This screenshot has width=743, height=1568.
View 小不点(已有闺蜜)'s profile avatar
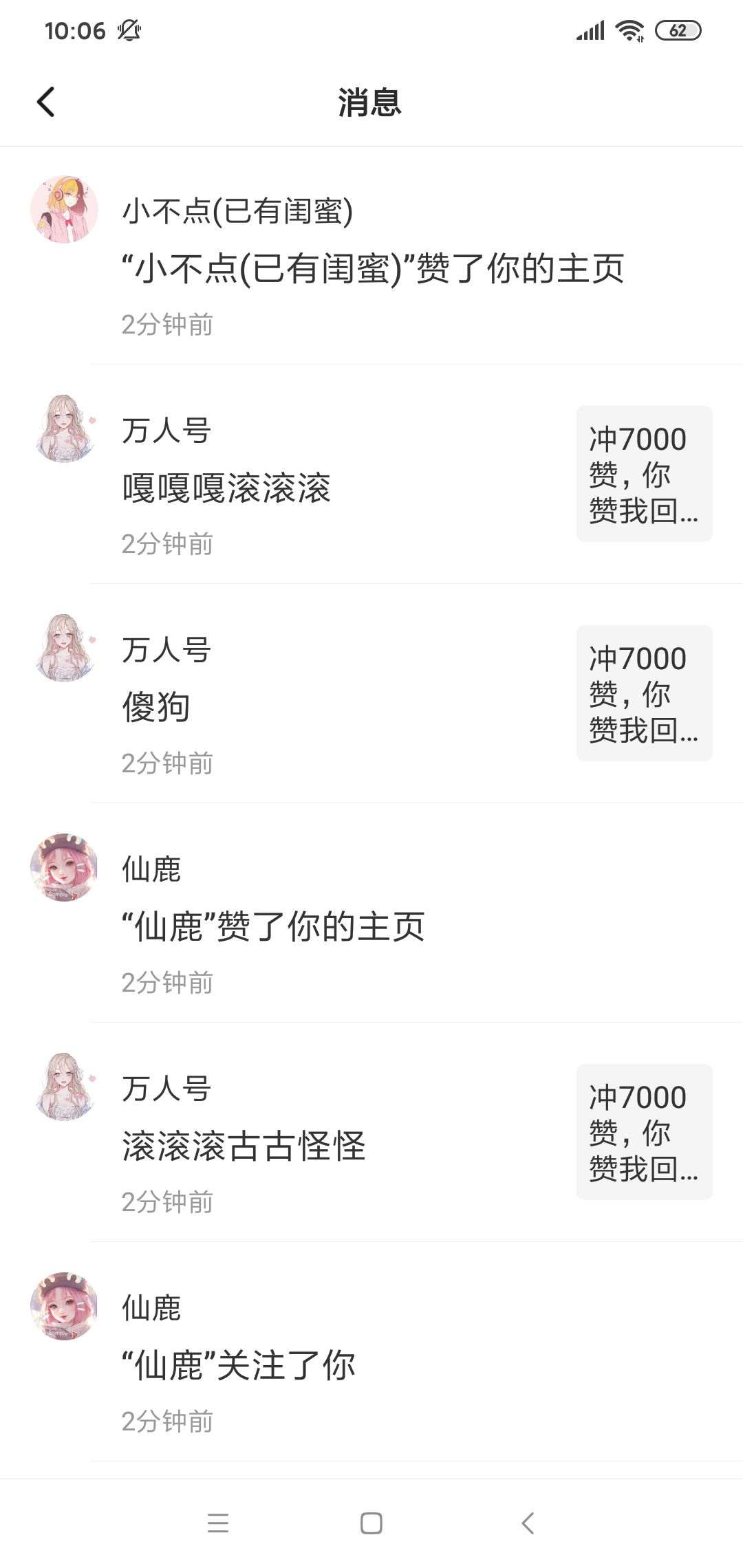coord(64,209)
